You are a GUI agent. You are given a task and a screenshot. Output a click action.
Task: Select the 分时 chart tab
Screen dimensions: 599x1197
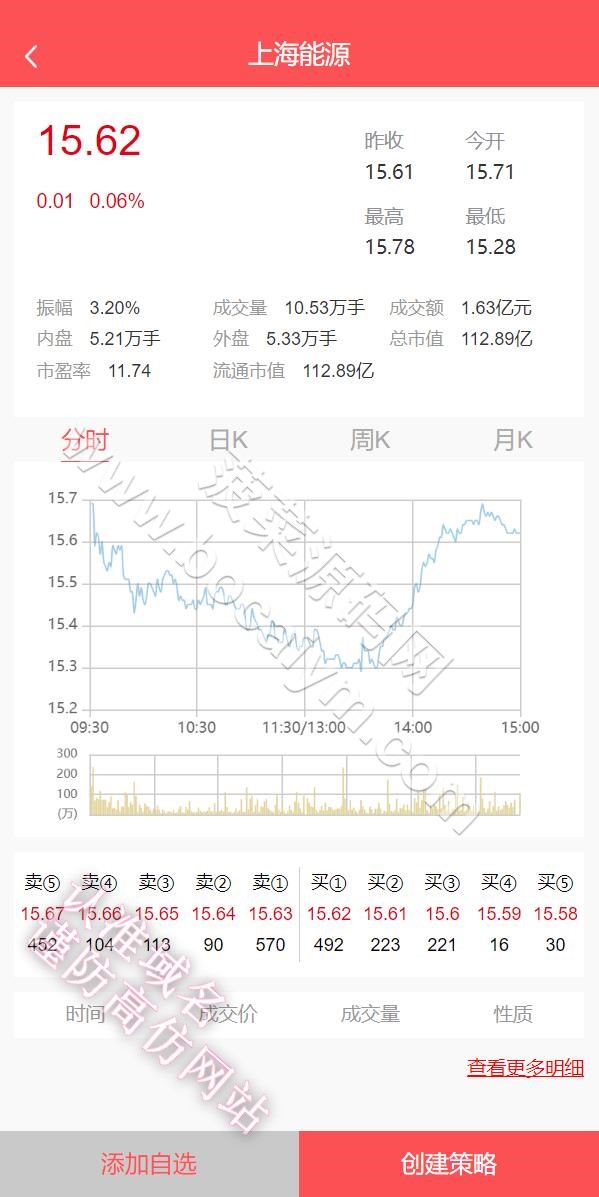point(85,440)
